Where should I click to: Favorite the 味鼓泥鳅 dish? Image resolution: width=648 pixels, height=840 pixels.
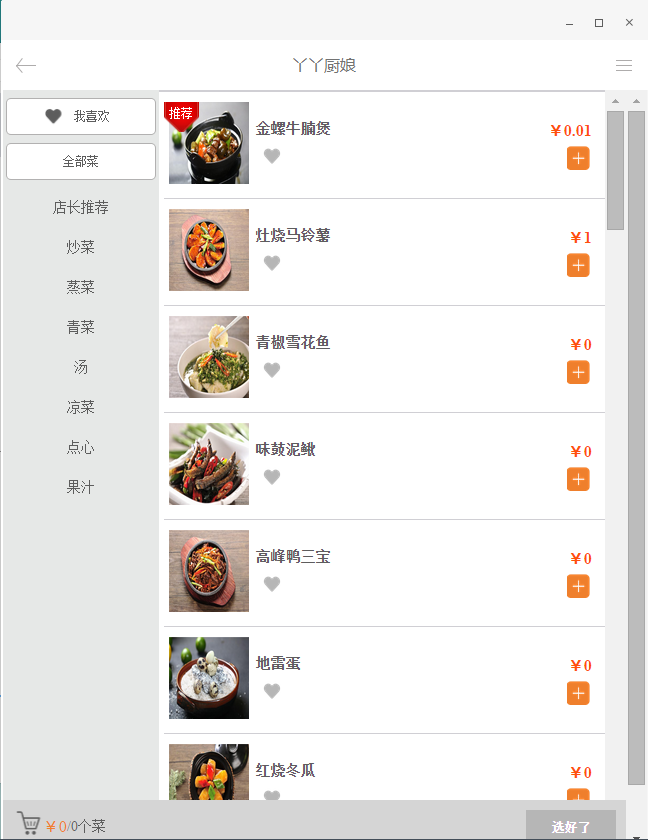(x=272, y=477)
